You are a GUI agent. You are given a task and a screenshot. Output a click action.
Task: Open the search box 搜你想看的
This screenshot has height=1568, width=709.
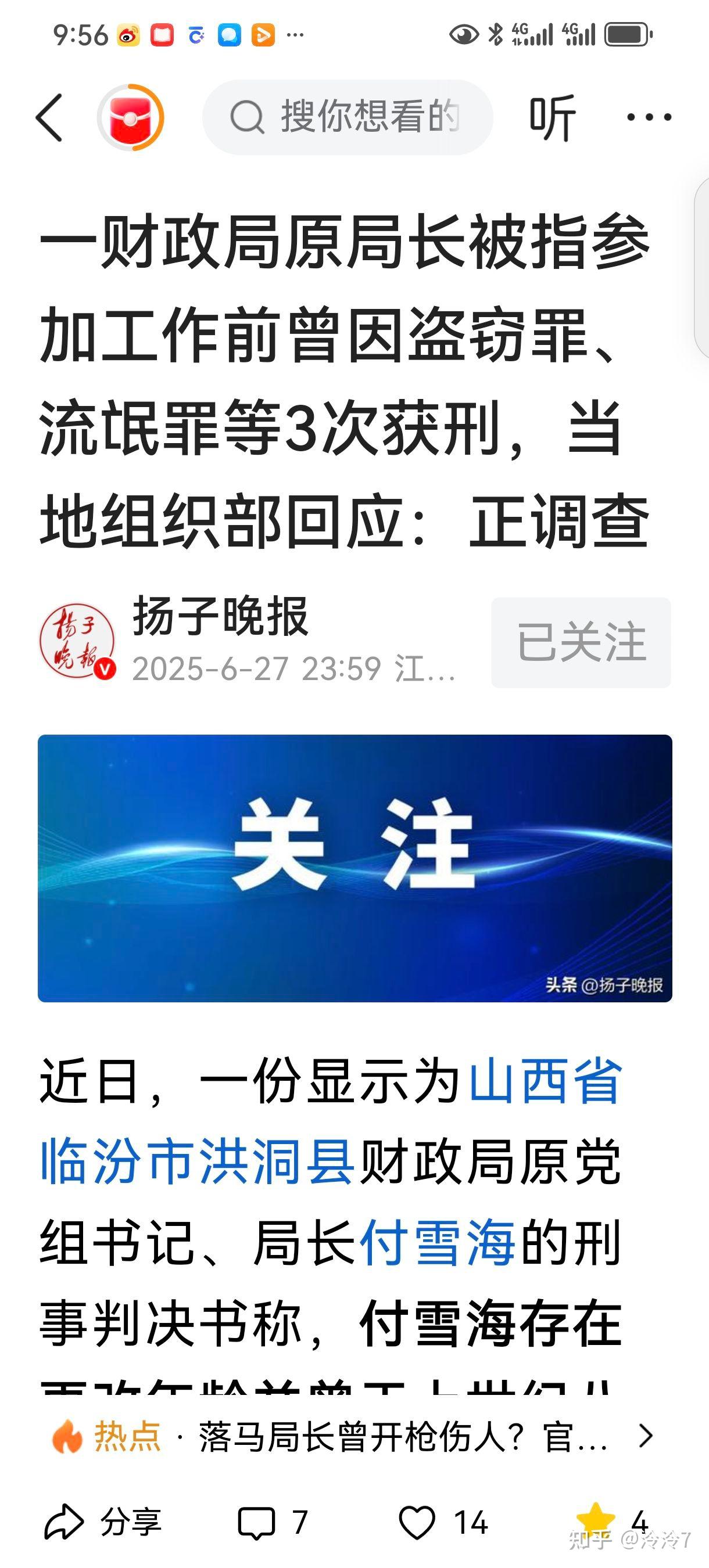(x=347, y=117)
